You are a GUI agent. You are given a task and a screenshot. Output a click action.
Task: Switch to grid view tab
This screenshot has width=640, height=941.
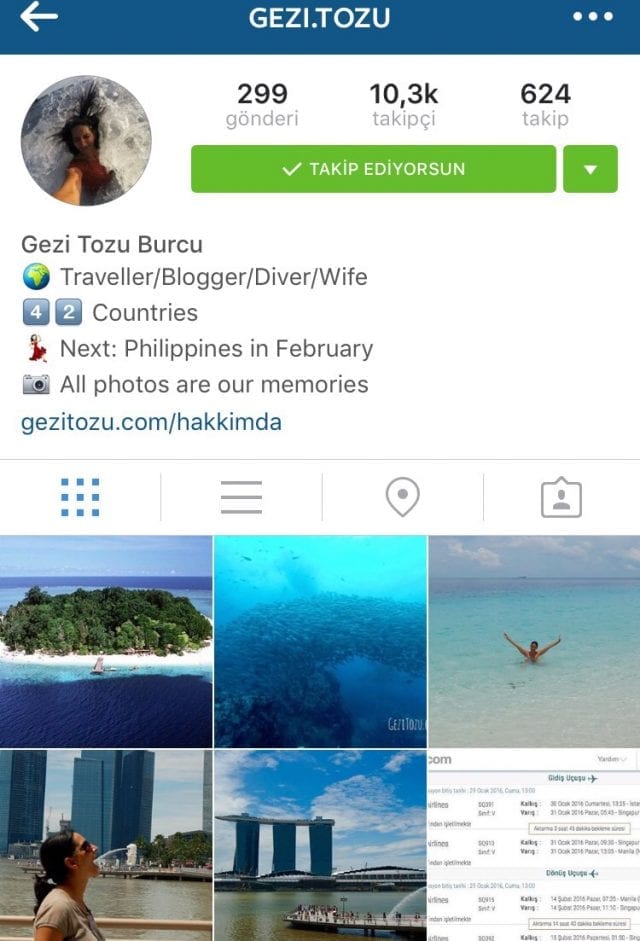pyautogui.click(x=80, y=497)
